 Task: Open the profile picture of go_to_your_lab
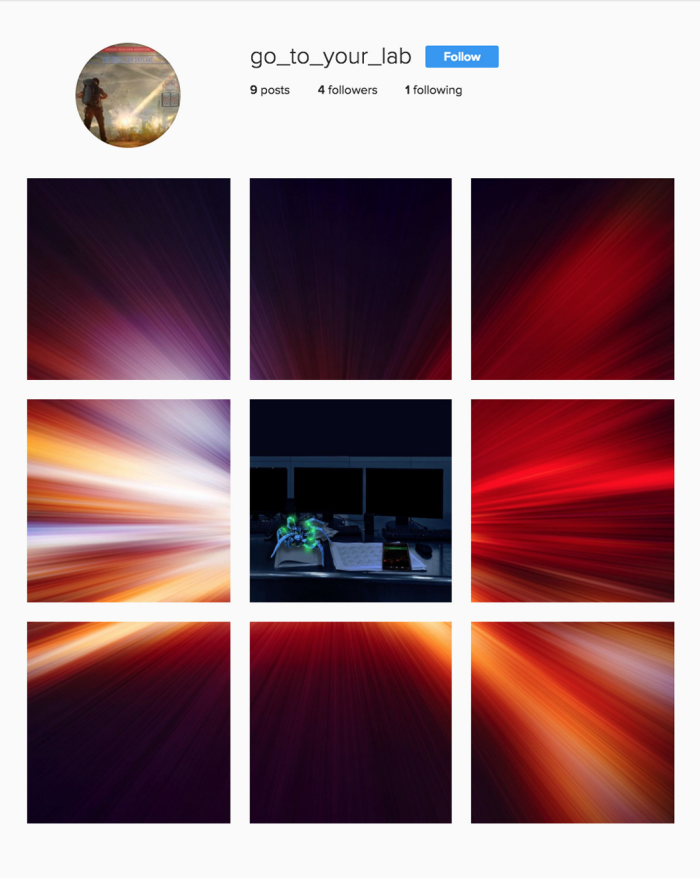[x=128, y=95]
